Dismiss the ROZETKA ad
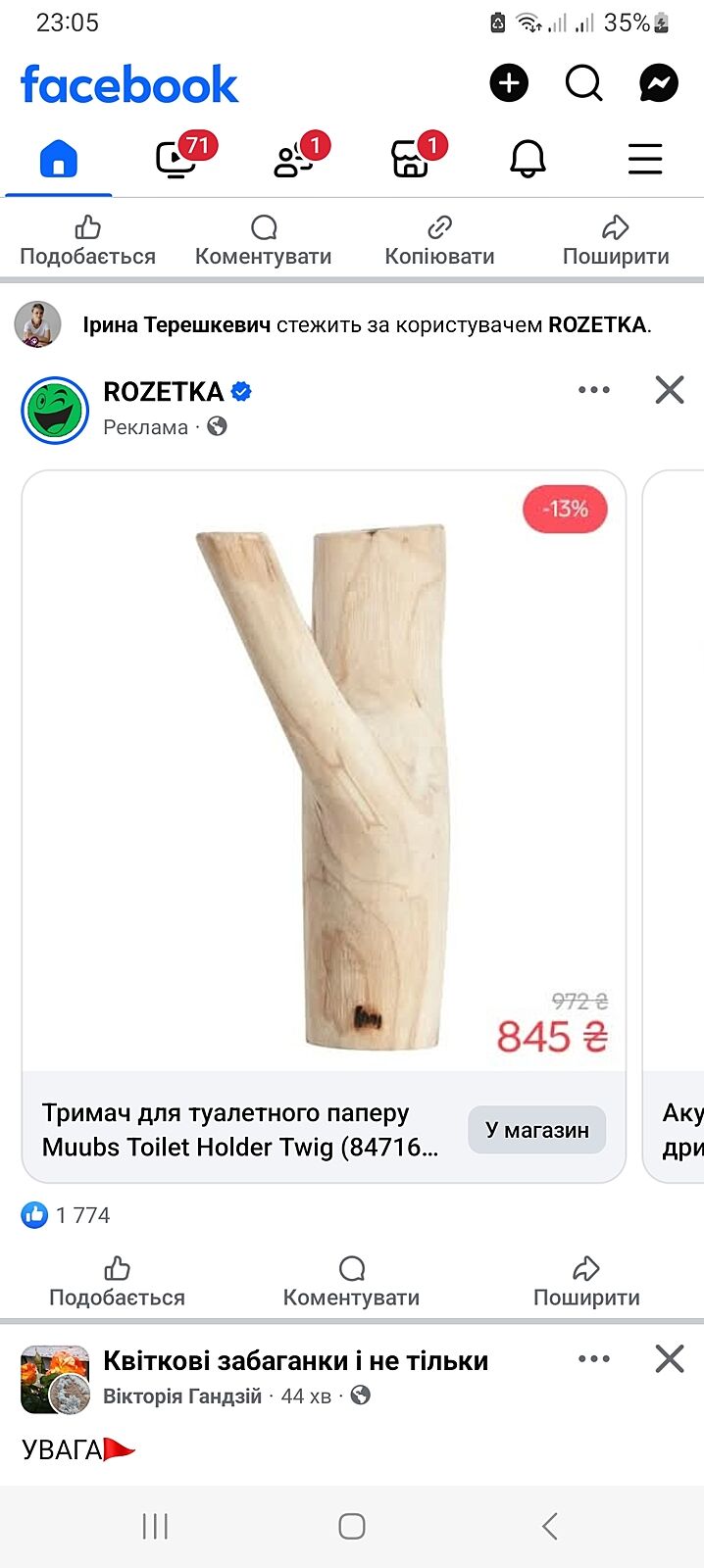The image size is (704, 1568). (x=670, y=390)
